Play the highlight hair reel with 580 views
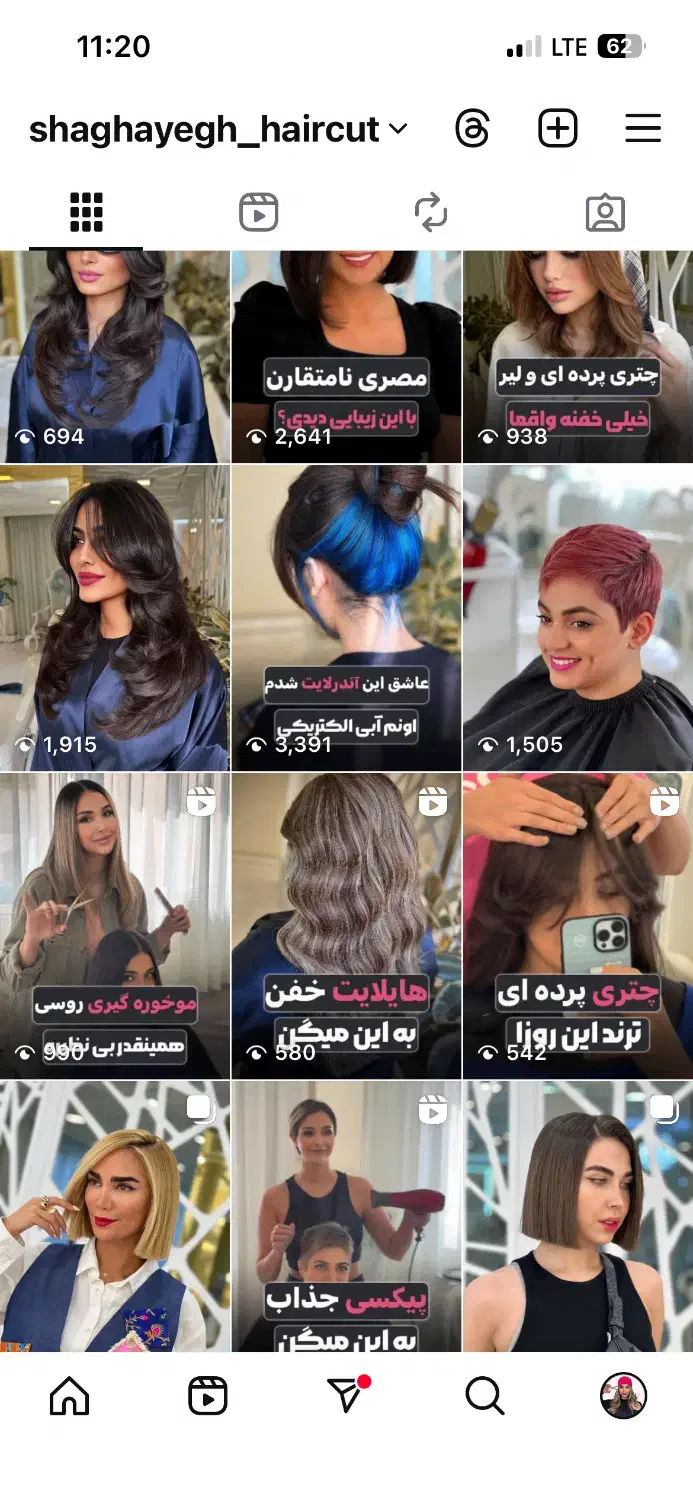Screen dimensions: 693x1500 (x=346, y=925)
